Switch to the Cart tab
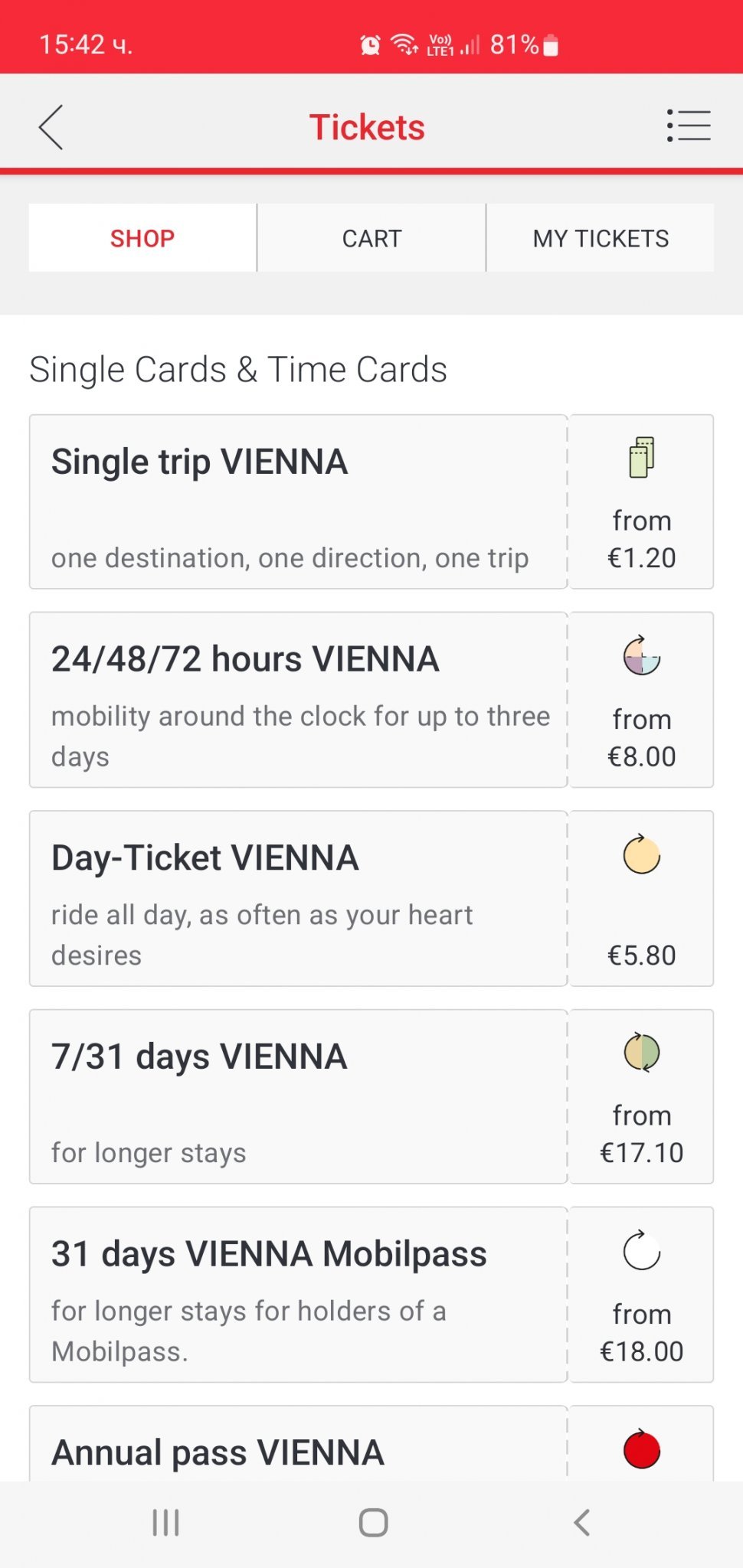This screenshot has width=743, height=1568. (x=371, y=238)
